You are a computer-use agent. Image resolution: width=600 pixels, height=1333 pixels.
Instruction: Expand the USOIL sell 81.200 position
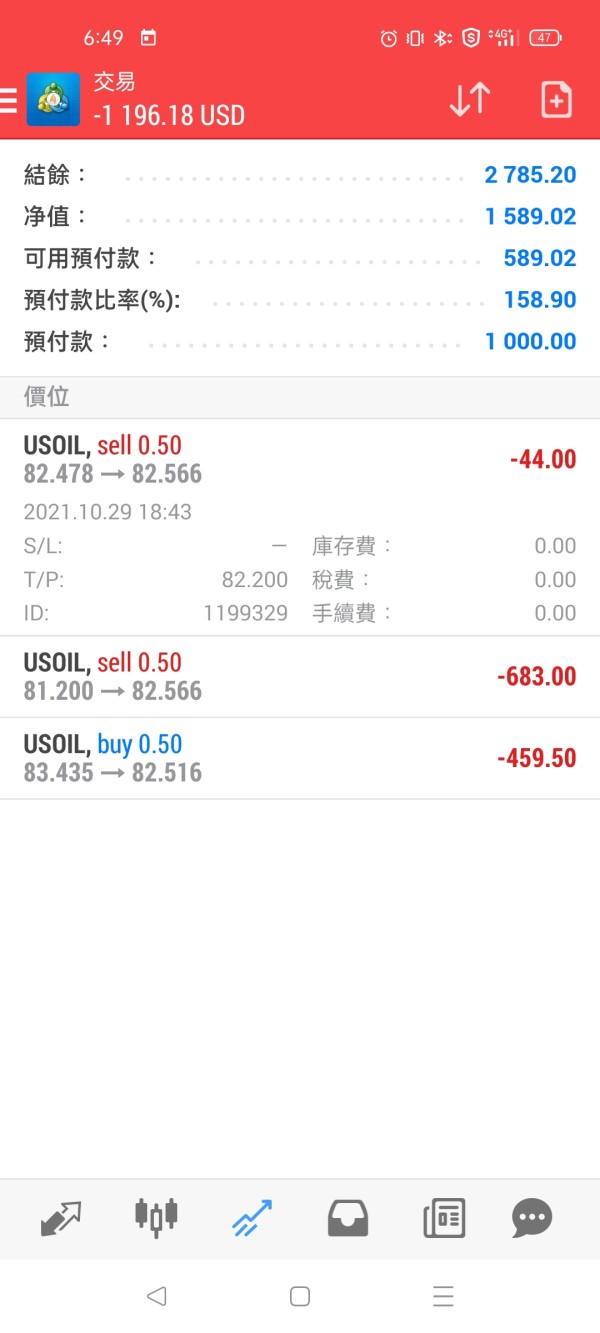click(300, 677)
